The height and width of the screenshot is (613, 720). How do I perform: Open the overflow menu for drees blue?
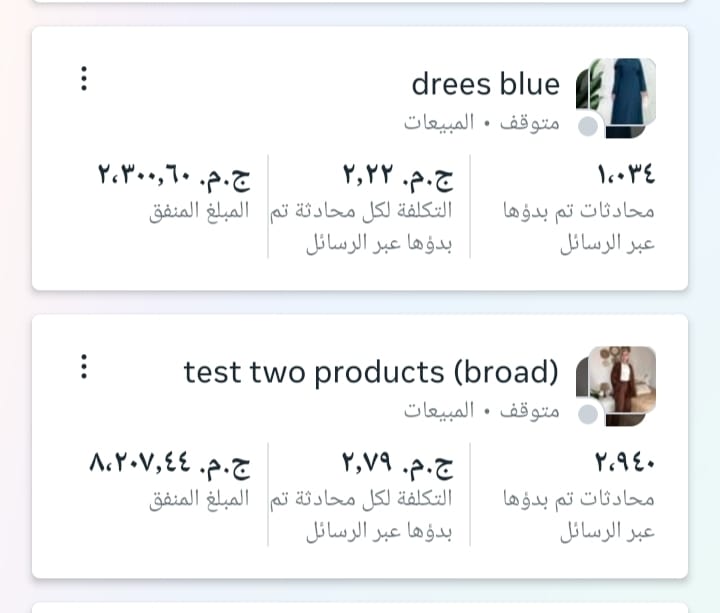(x=85, y=78)
